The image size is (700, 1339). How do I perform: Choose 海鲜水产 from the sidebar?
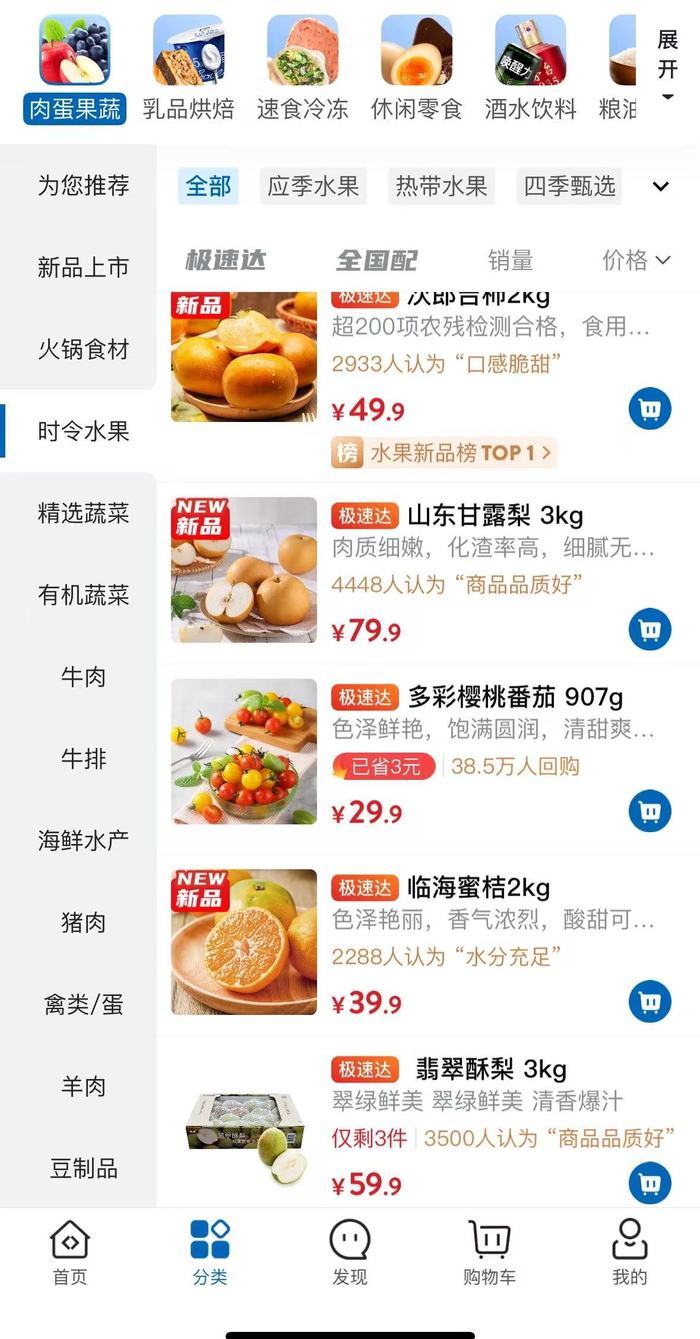83,840
